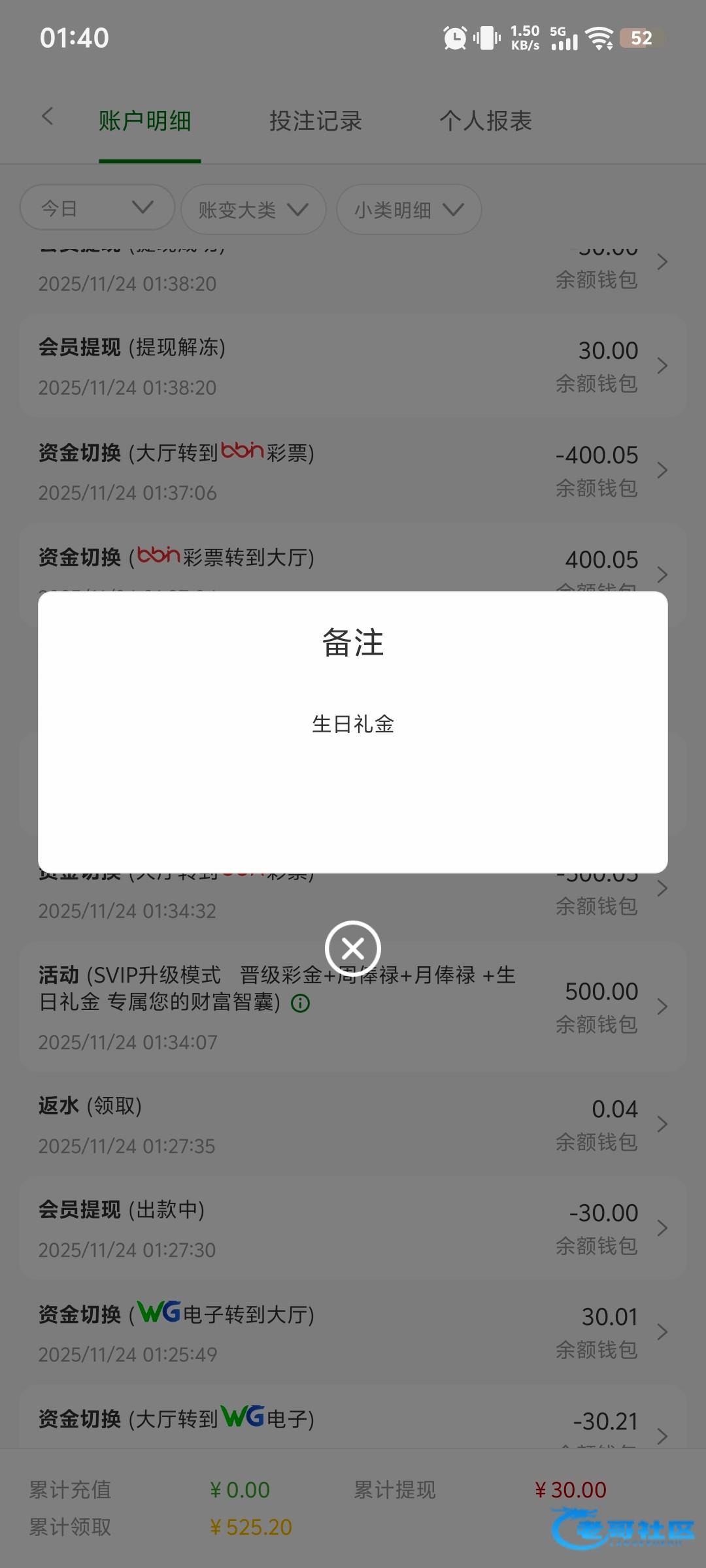Viewport: 706px width, 1568px height.
Task: Open the 返水 (领取) 0.04 record
Action: [x=353, y=1124]
